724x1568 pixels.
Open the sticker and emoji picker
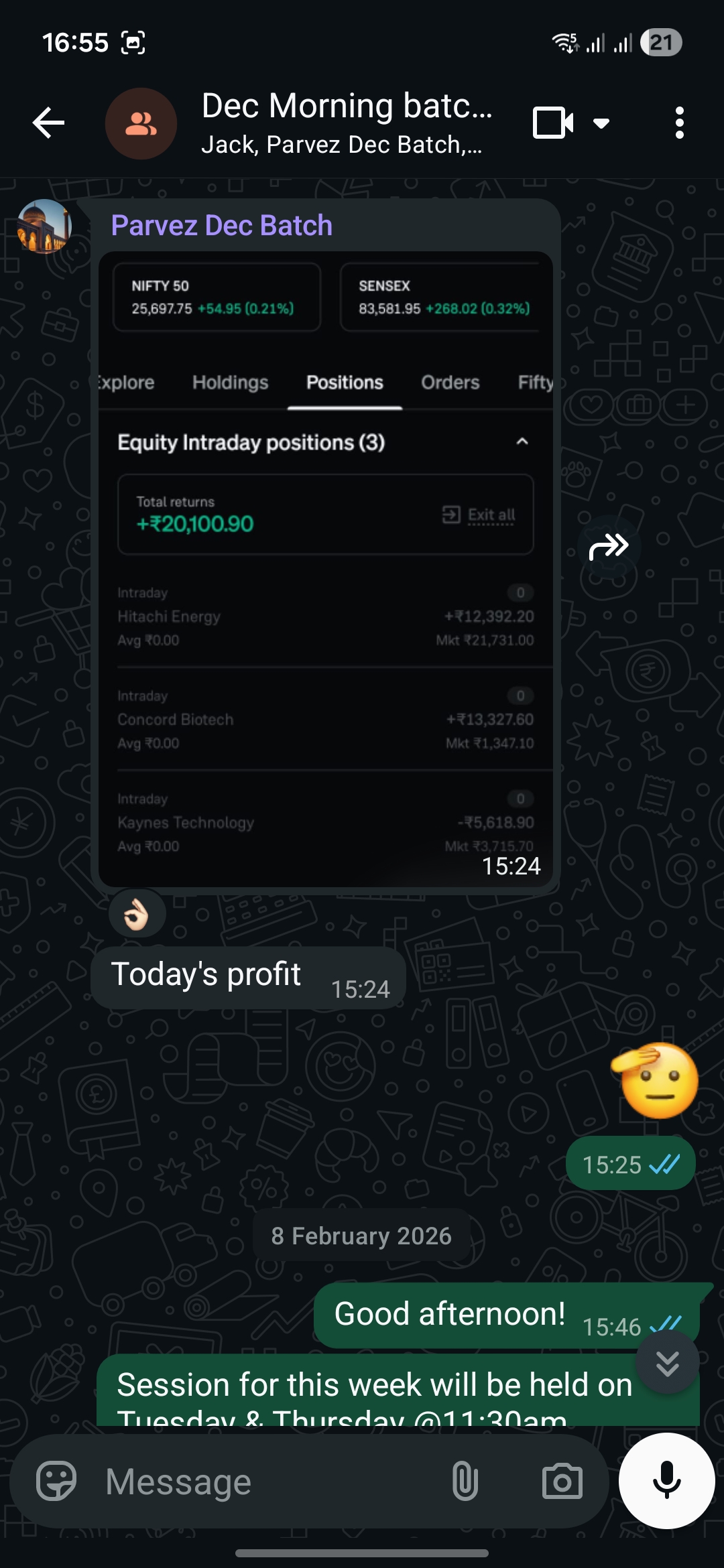55,1482
